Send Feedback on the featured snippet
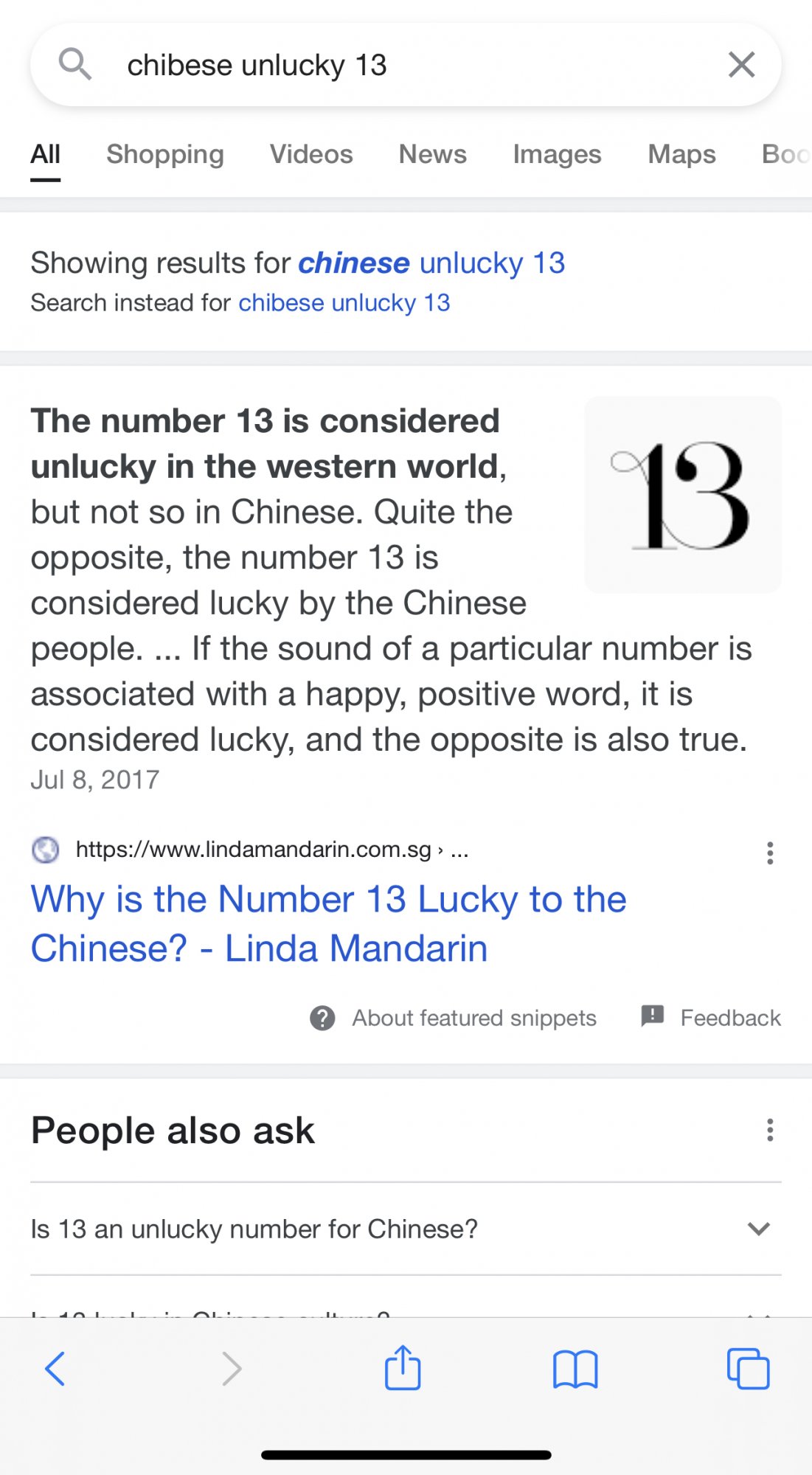The width and height of the screenshot is (812, 1475). (710, 1018)
